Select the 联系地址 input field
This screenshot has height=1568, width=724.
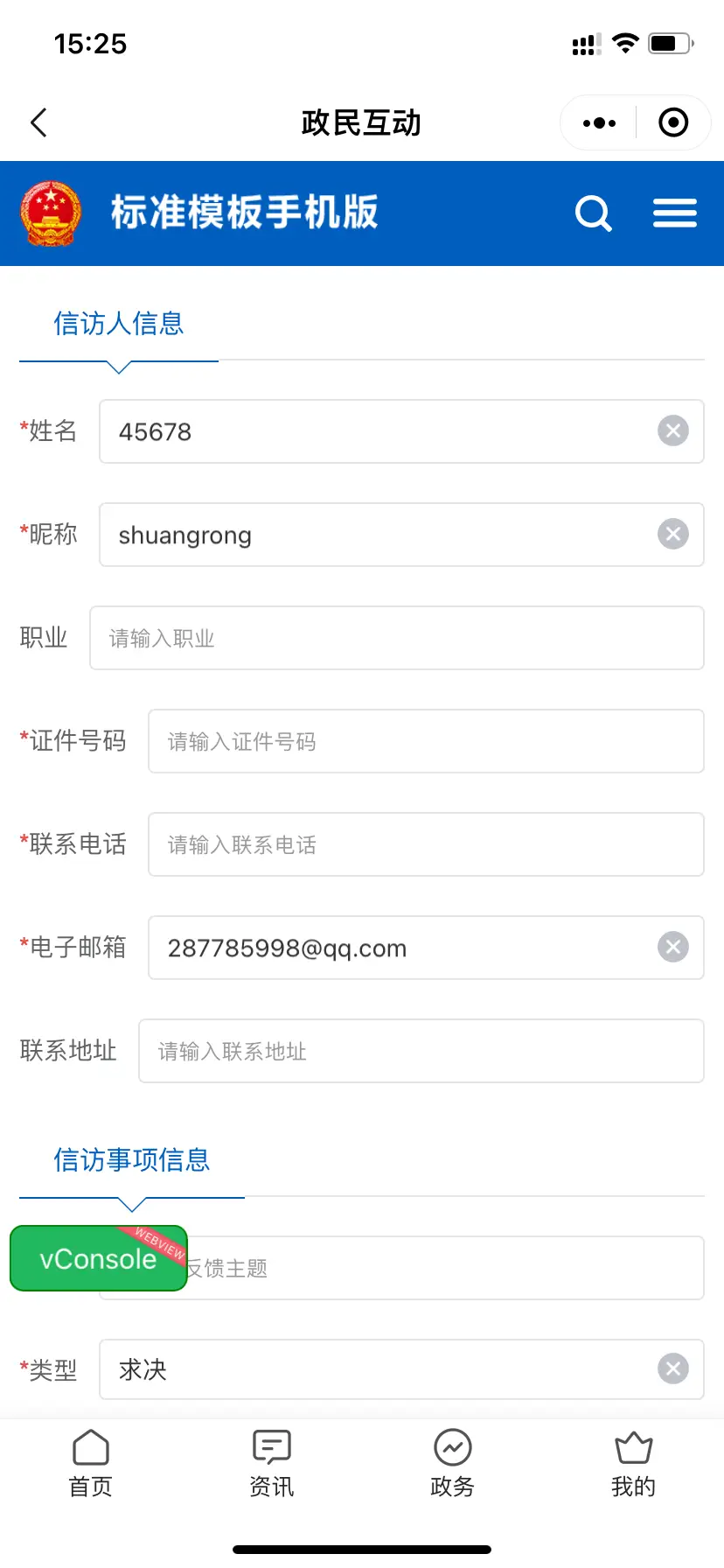point(421,1051)
